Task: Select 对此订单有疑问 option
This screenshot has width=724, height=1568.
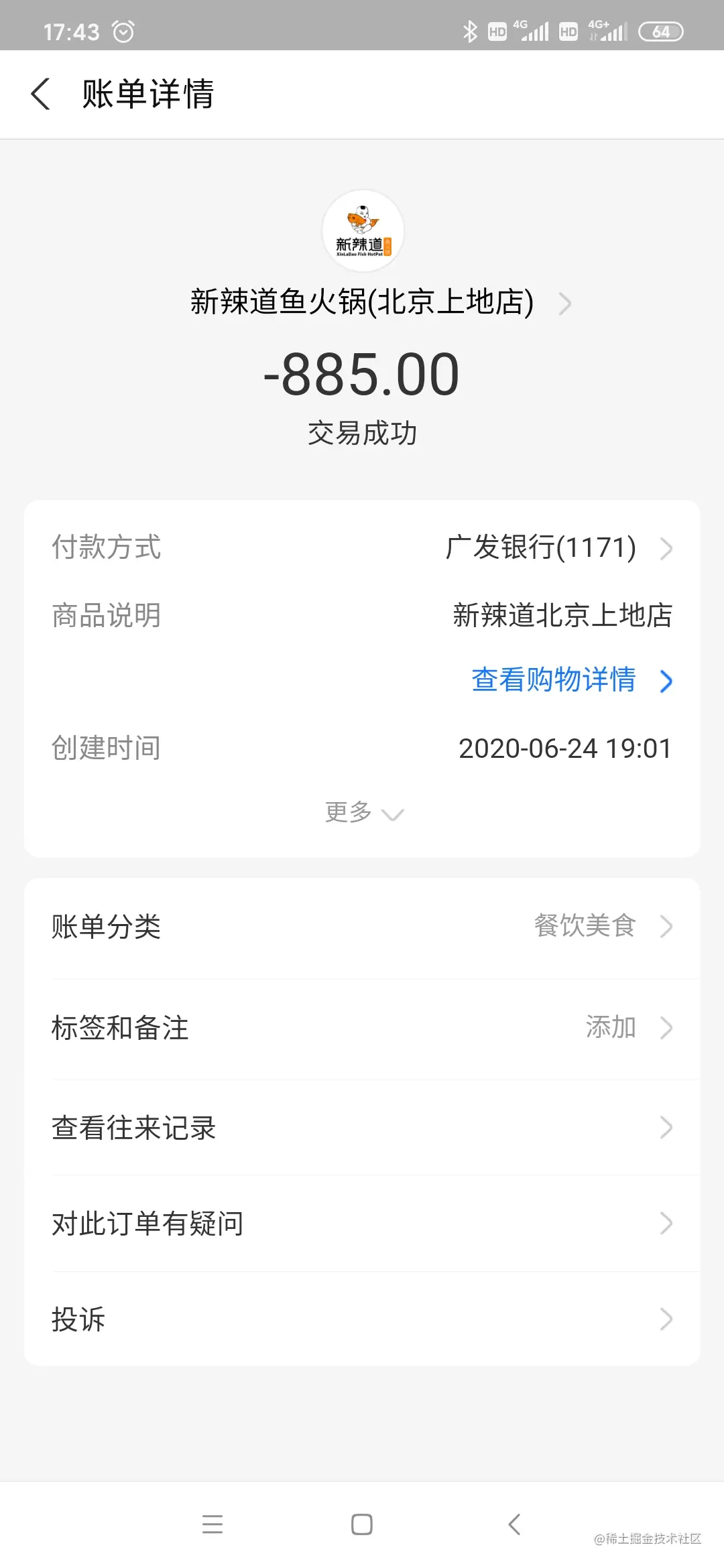Action: pos(362,1224)
